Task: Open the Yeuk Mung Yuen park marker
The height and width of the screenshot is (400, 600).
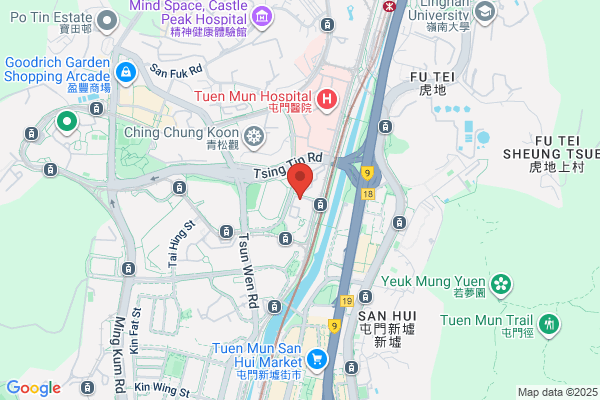Action: click(501, 285)
